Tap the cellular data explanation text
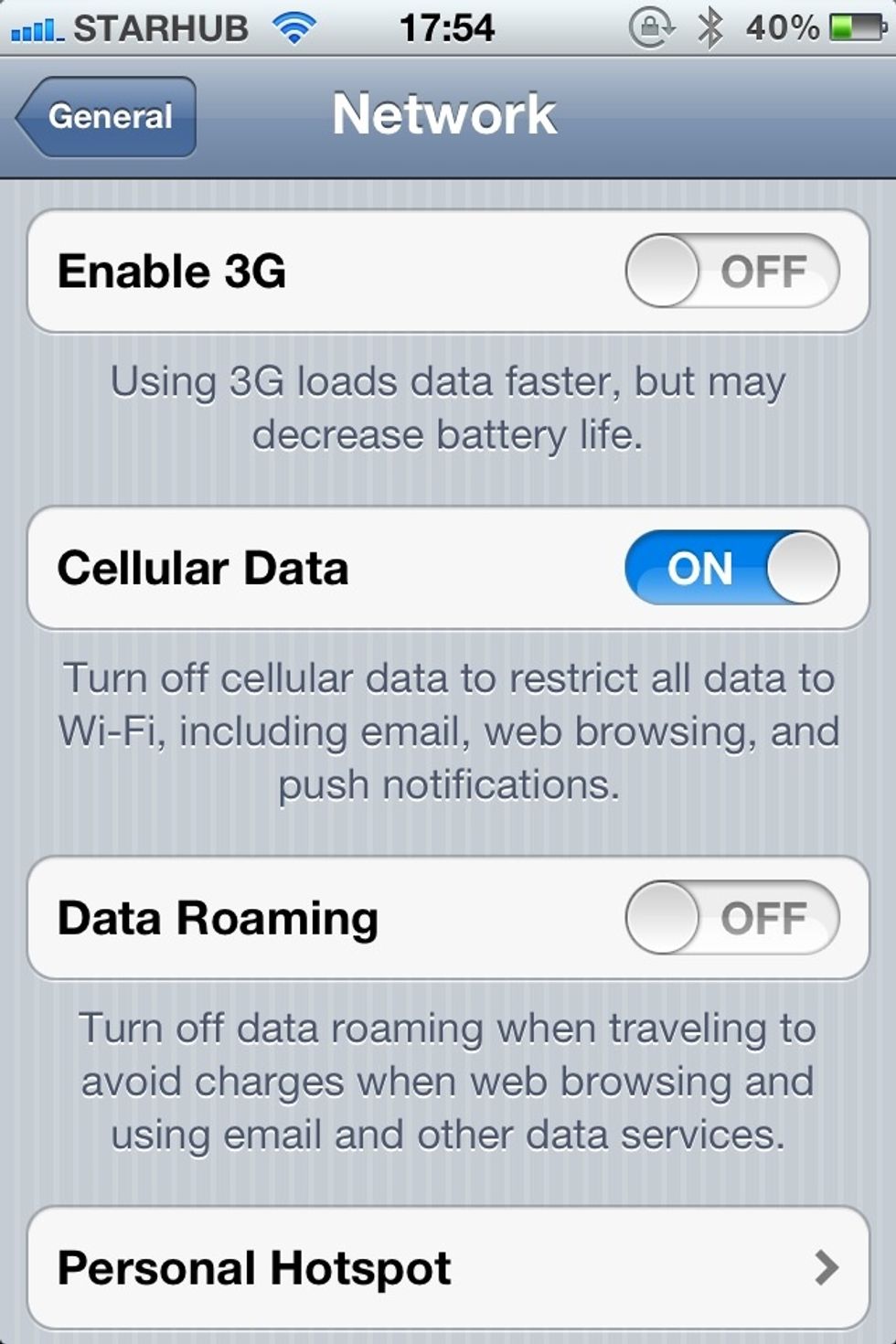Image resolution: width=896 pixels, height=1344 pixels. [447, 730]
